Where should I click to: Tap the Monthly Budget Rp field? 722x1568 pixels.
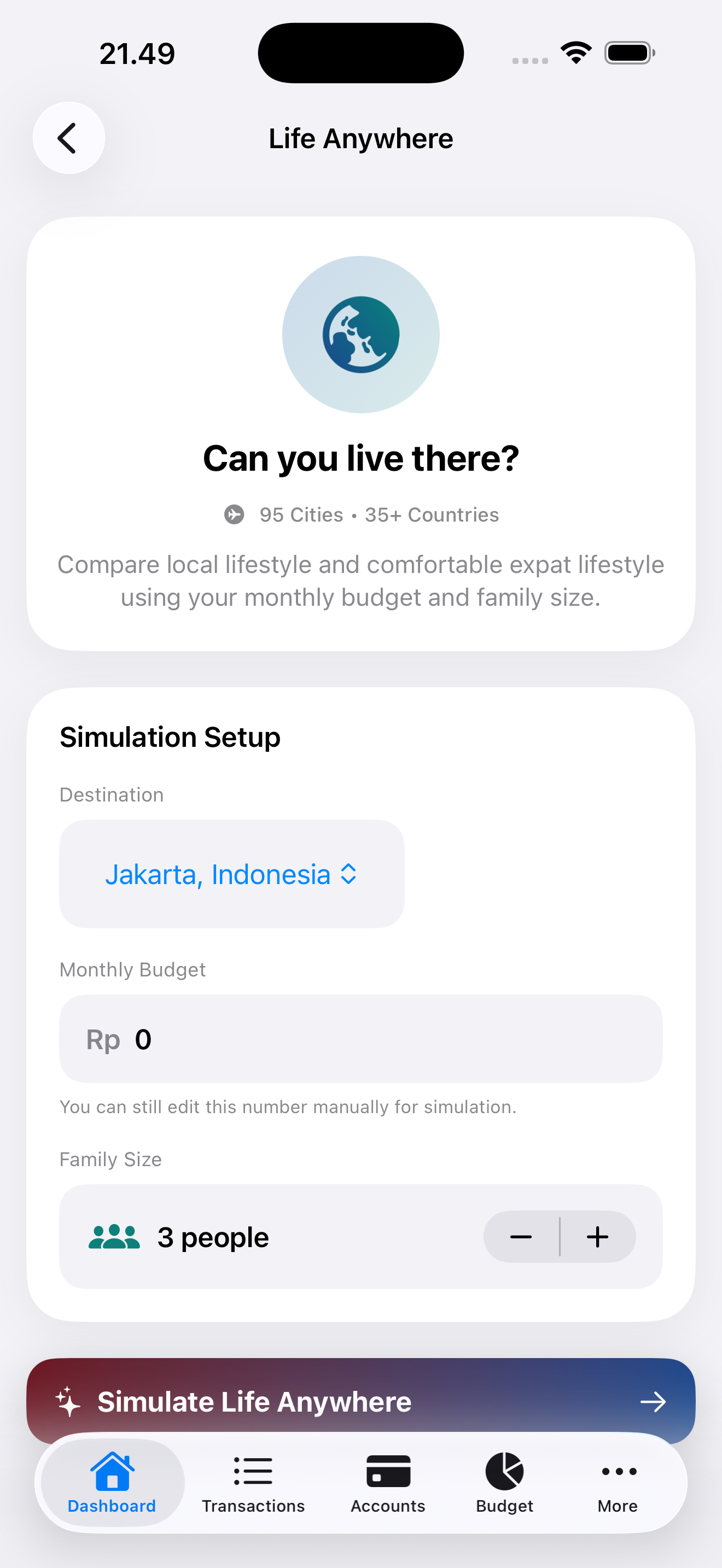pyautogui.click(x=360, y=1038)
